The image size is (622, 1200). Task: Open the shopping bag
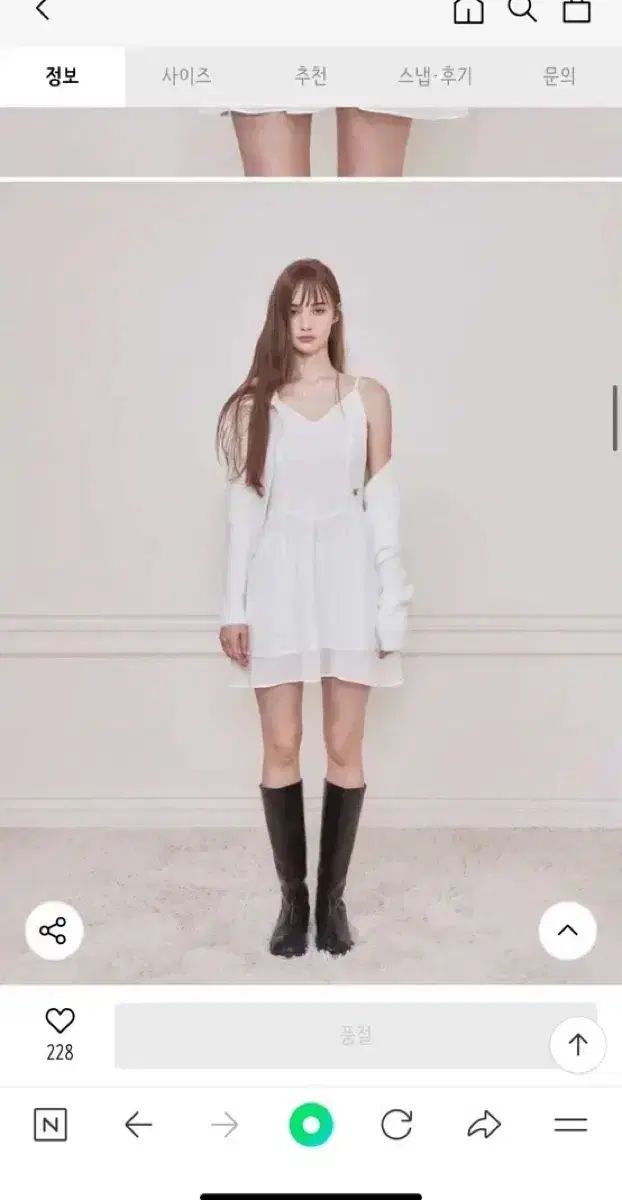576,11
